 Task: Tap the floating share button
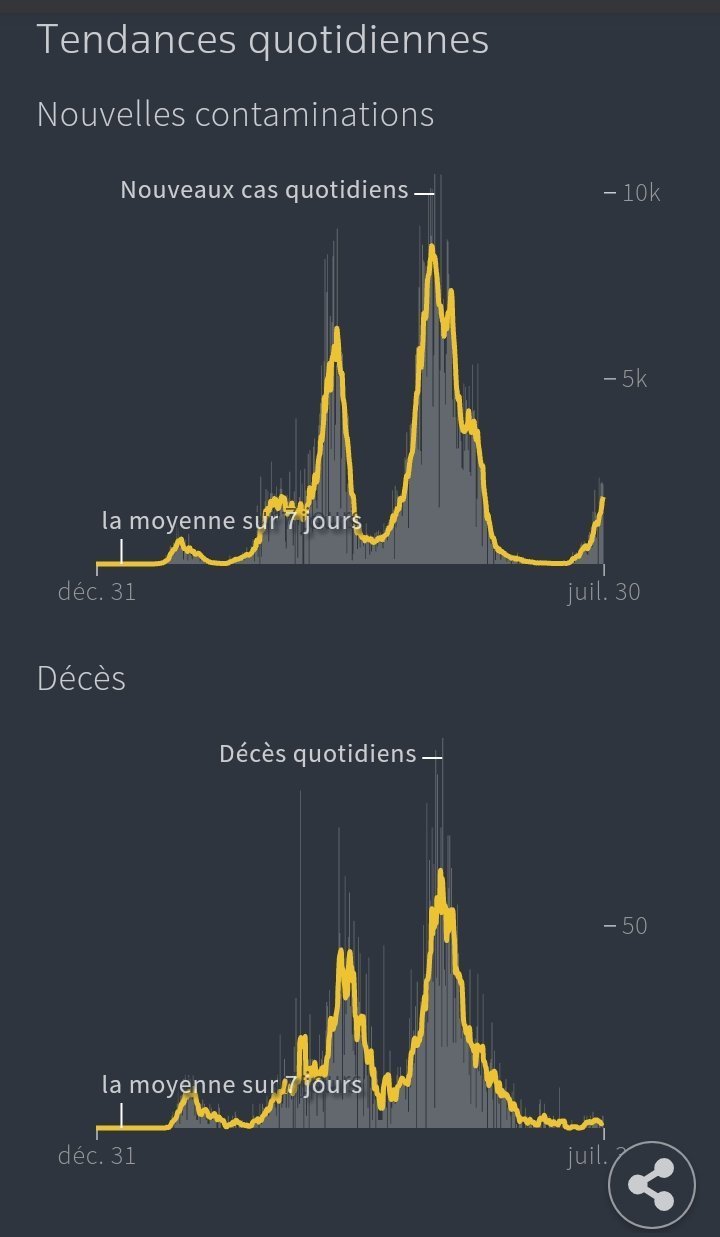652,1185
